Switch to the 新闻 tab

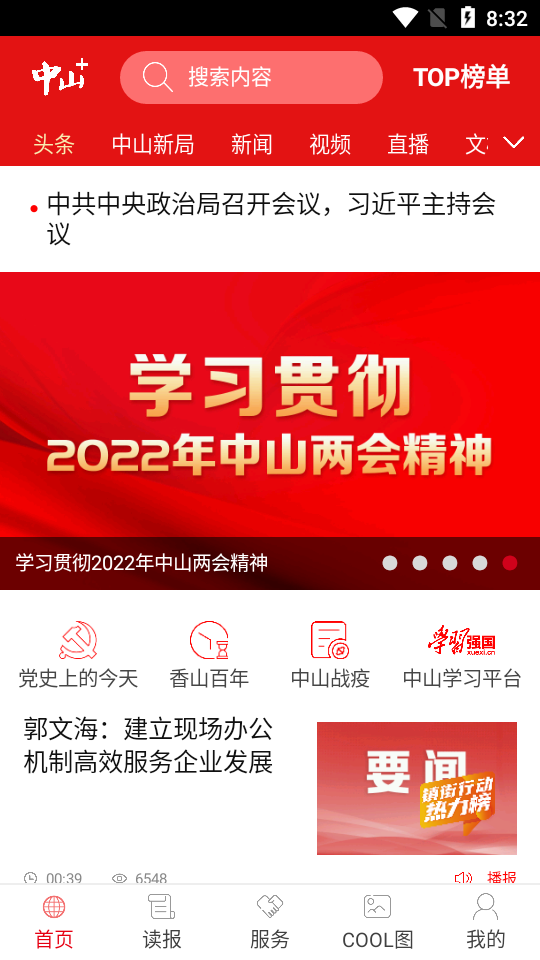pos(252,144)
